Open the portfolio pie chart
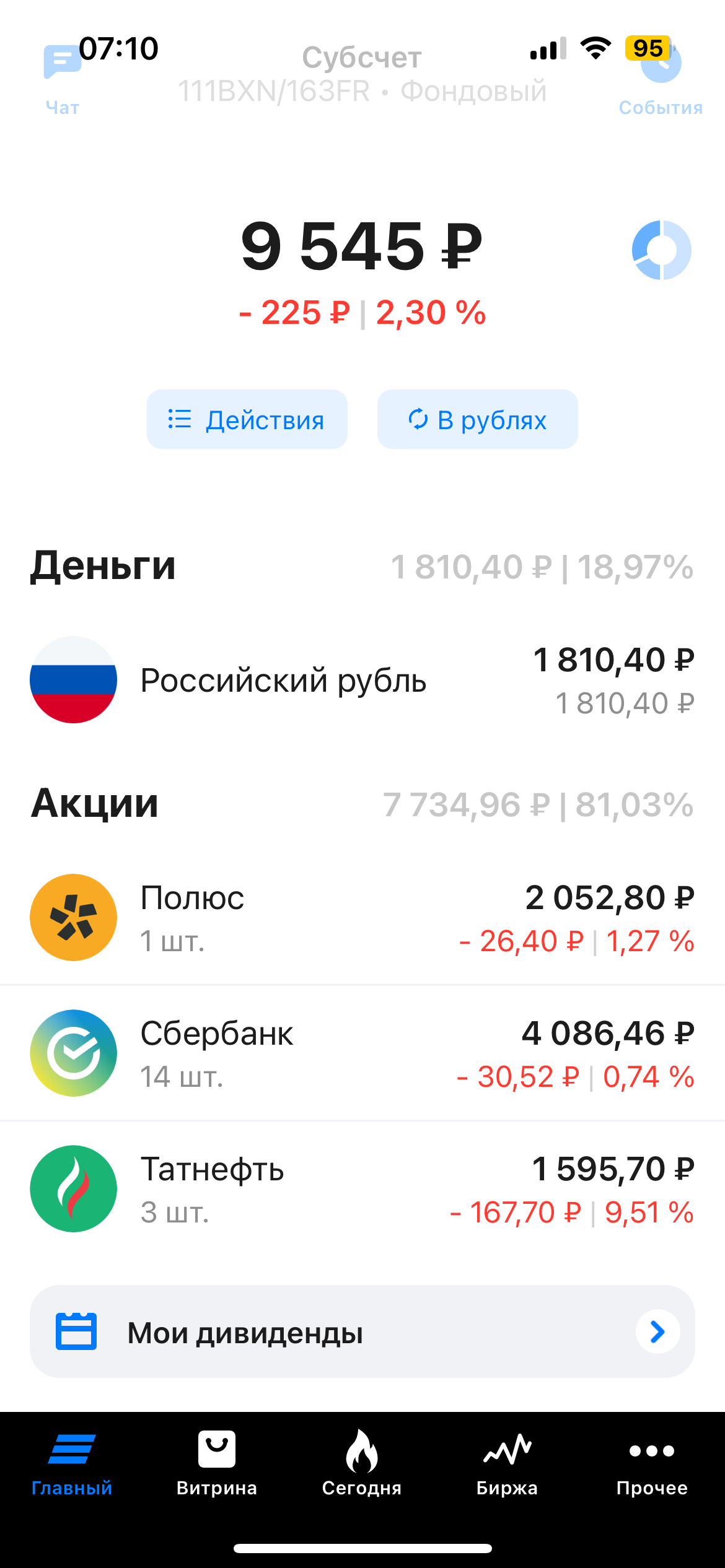The width and height of the screenshot is (725, 1568). pos(661,250)
